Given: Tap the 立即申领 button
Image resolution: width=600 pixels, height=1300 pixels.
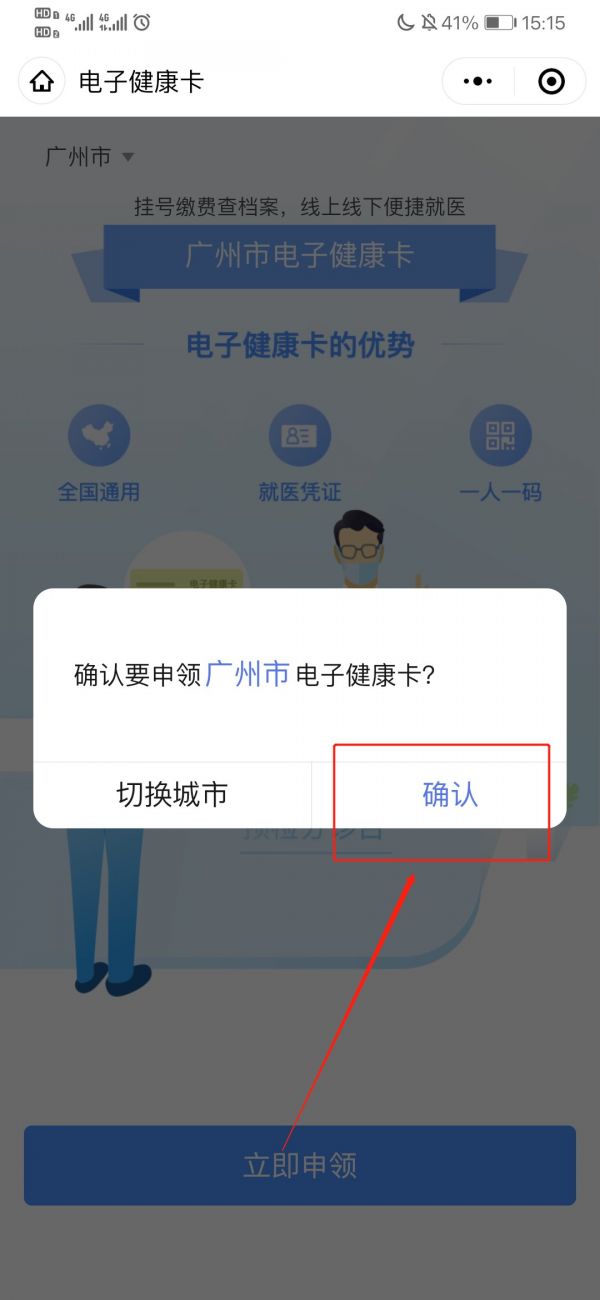Looking at the screenshot, I should tap(300, 1165).
